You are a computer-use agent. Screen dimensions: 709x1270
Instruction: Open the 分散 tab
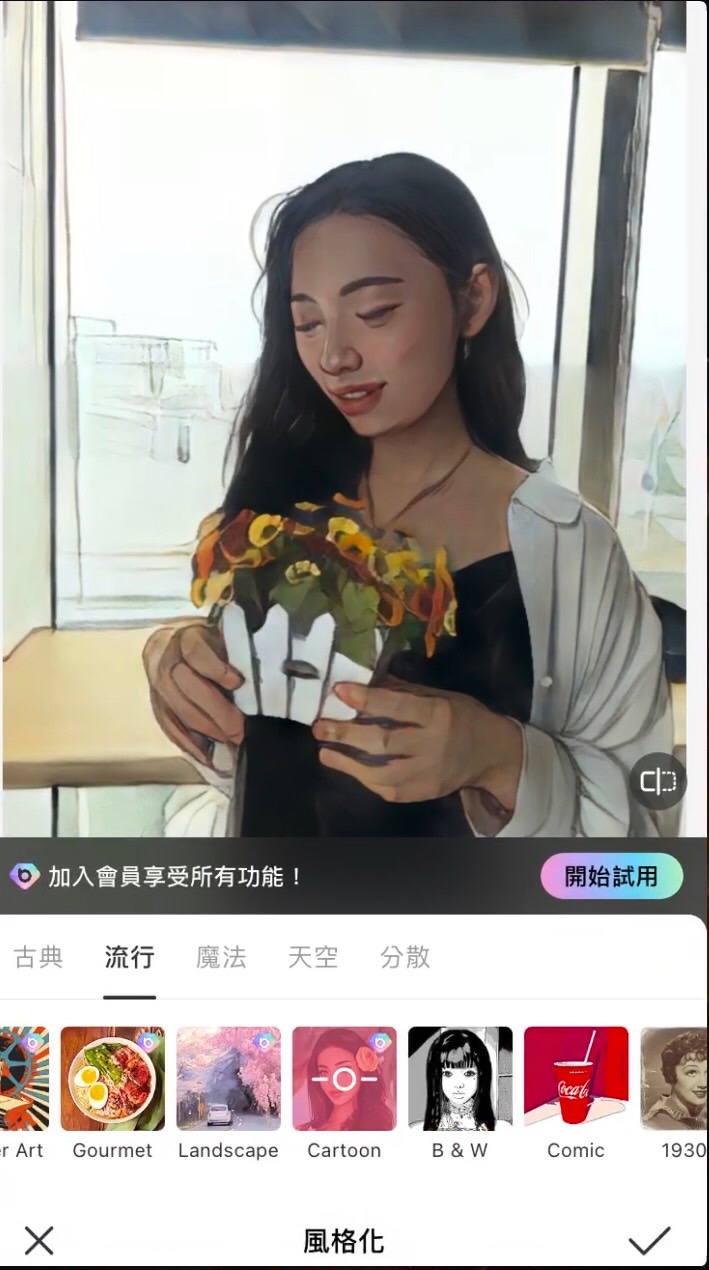405,957
